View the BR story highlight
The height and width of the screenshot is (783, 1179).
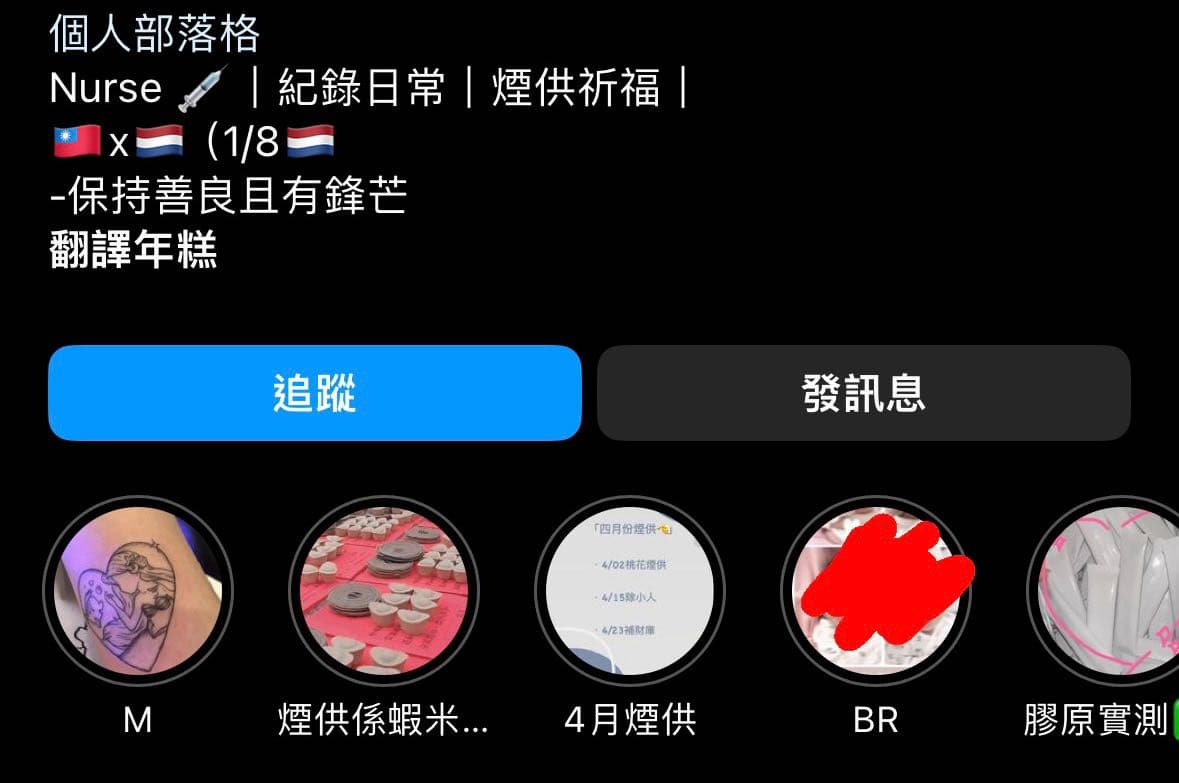point(876,592)
